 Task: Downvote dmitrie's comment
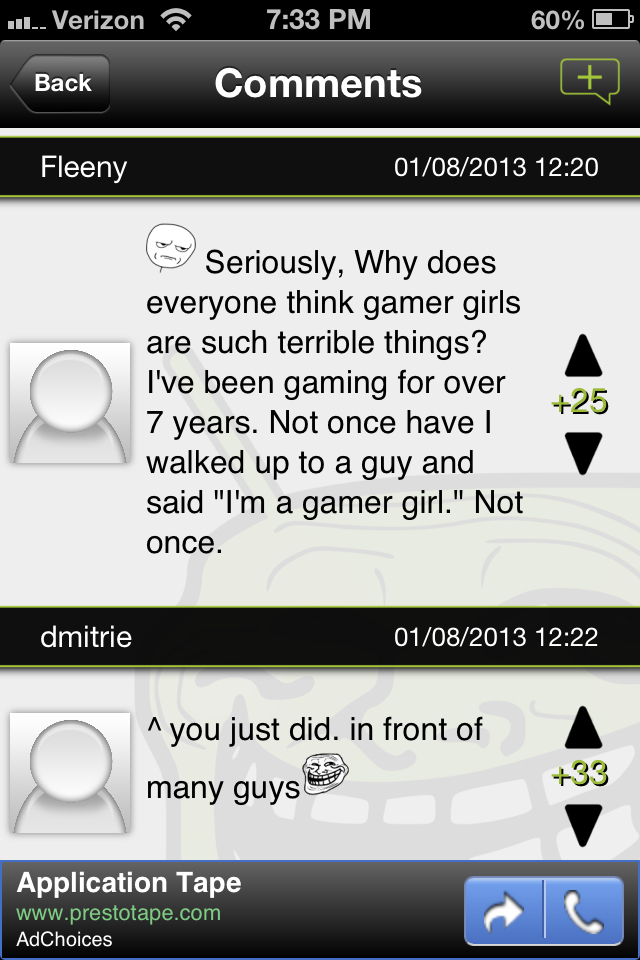(583, 824)
